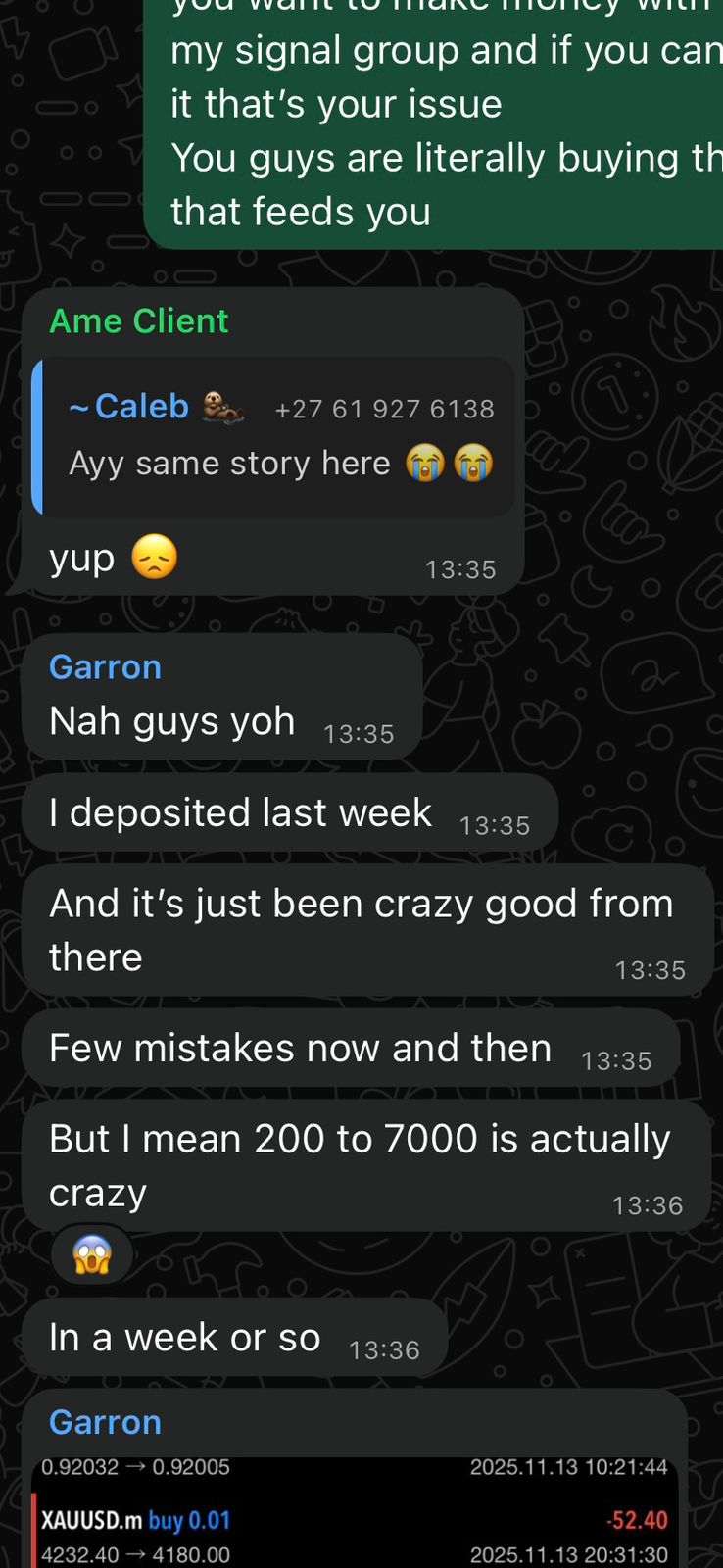Open Garron's name above "Nah guys yoh"
Screen dimensions: 723x1568
pyautogui.click(x=105, y=667)
